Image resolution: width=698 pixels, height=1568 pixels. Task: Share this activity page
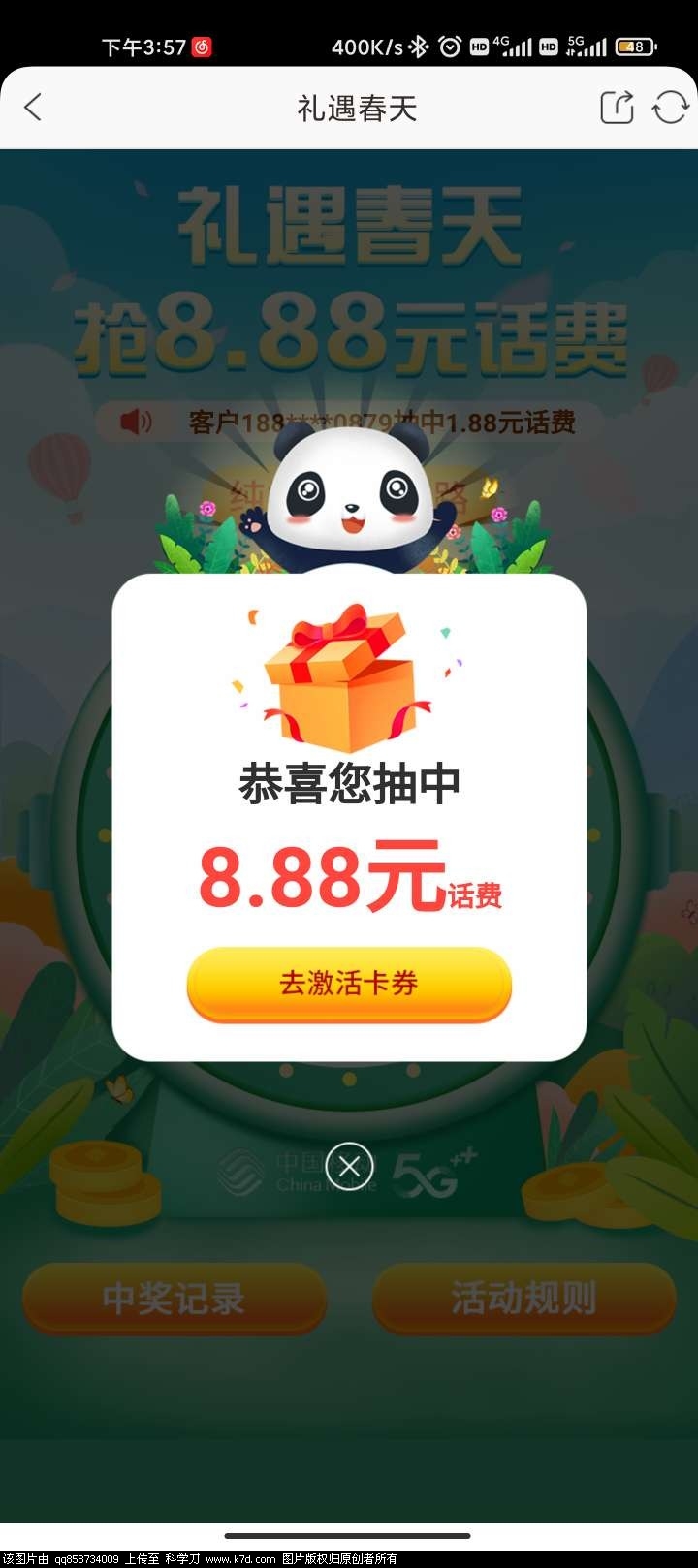coord(617,107)
